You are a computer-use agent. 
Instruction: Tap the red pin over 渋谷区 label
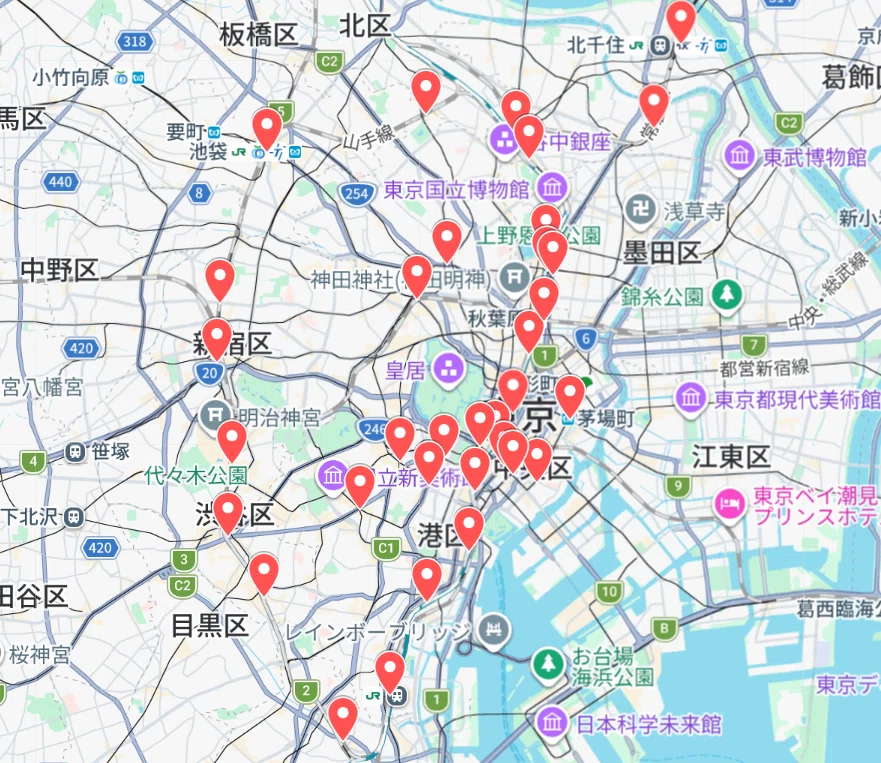(x=228, y=512)
